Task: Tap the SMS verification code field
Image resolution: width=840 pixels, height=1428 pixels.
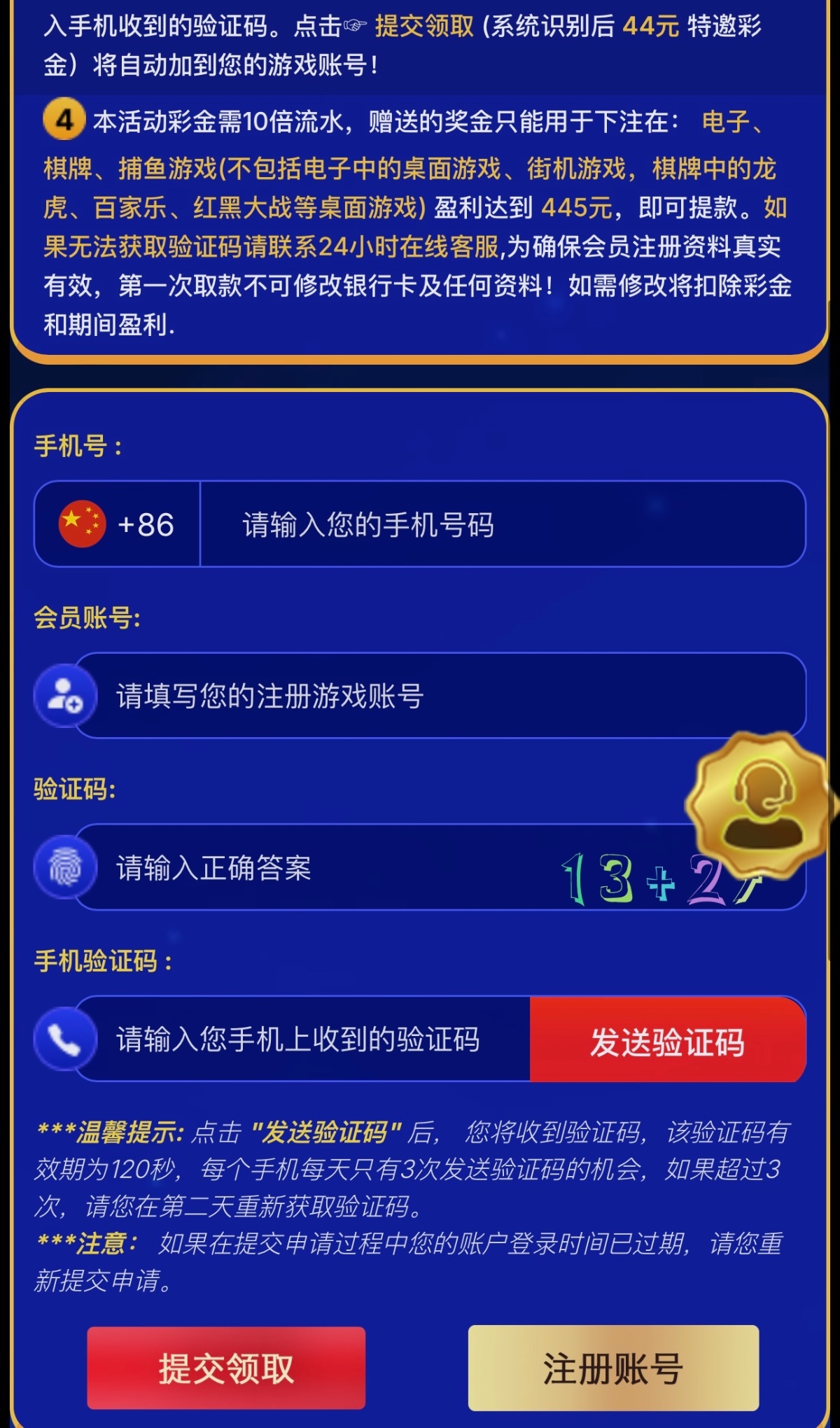Action: [301, 1040]
